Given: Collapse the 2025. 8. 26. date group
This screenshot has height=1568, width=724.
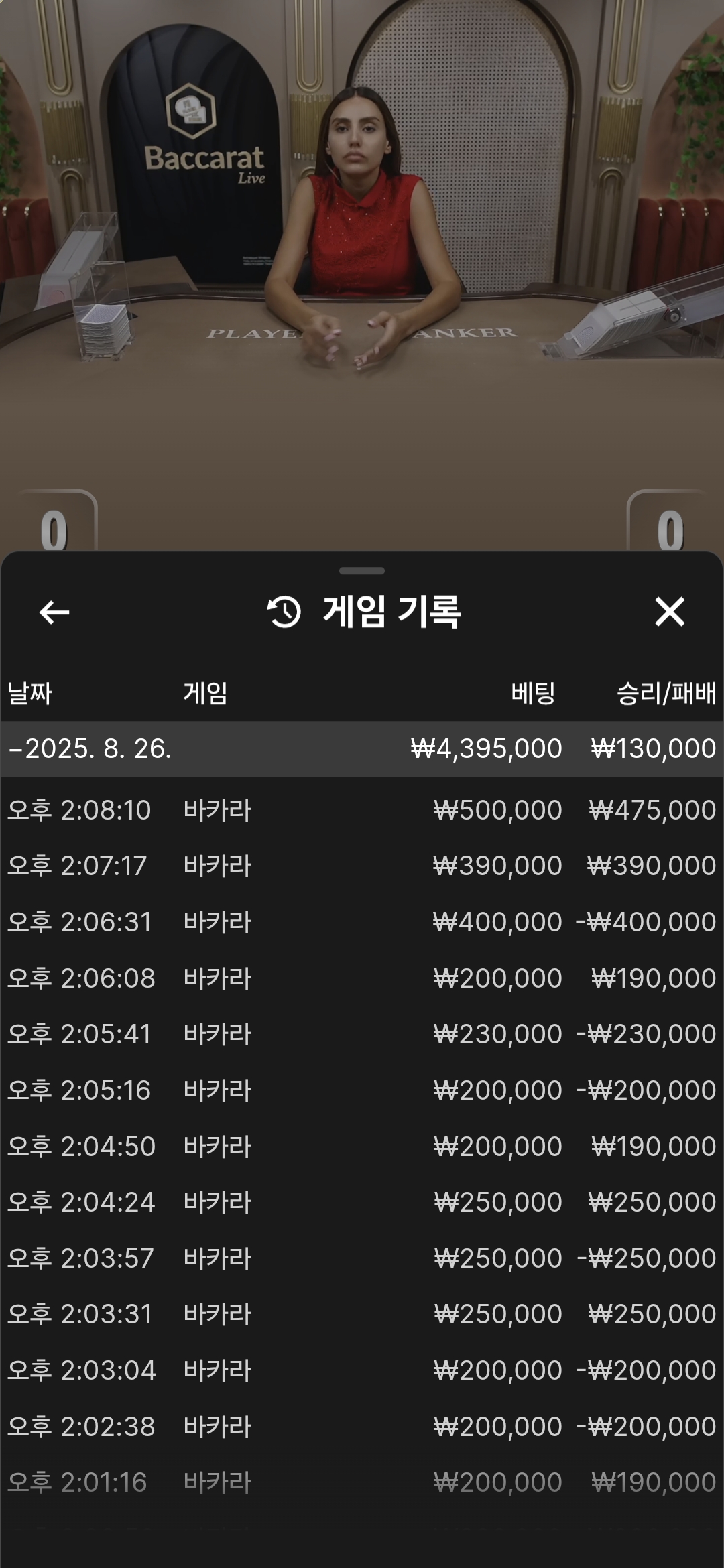Looking at the screenshot, I should click(x=362, y=748).
